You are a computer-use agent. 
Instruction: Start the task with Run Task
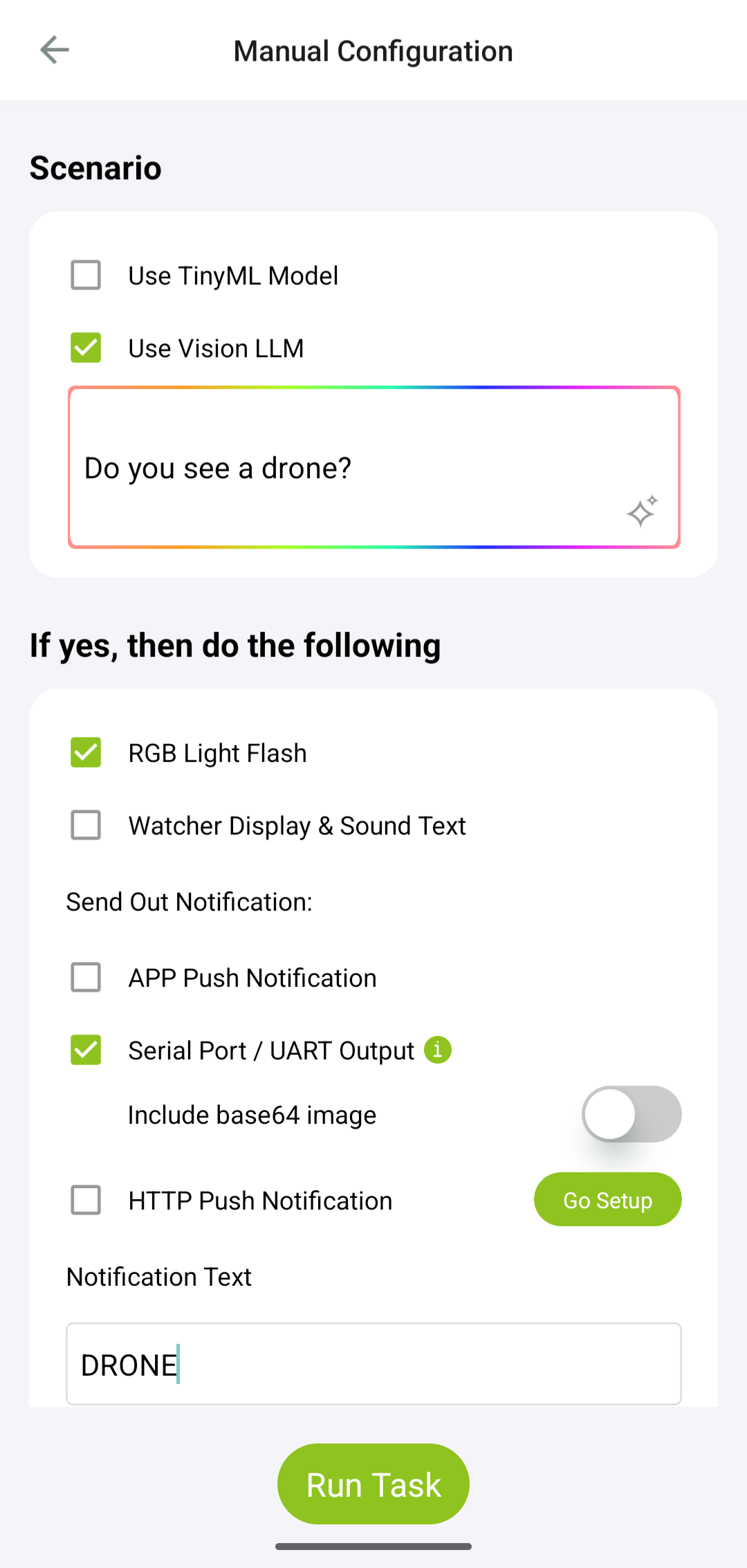[373, 1484]
